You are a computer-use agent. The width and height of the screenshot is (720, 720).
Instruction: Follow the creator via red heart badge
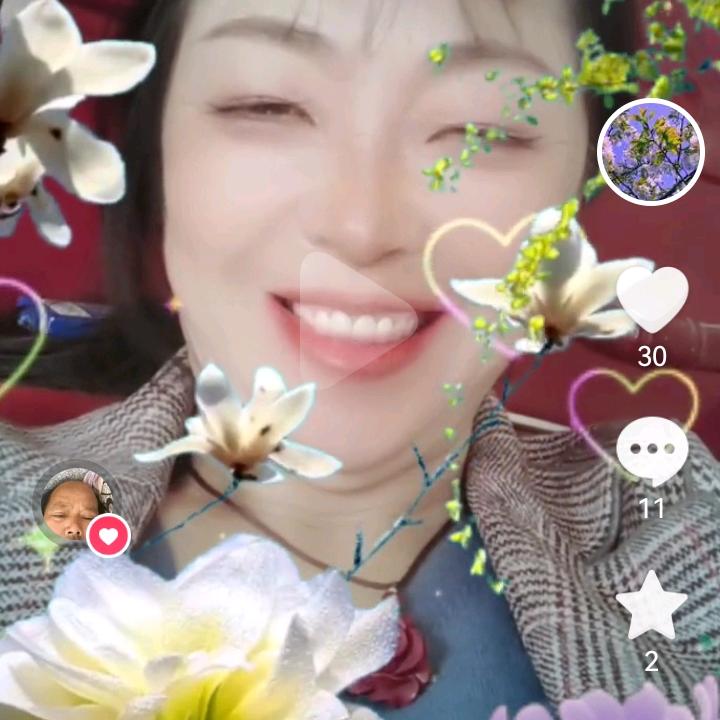(108, 537)
